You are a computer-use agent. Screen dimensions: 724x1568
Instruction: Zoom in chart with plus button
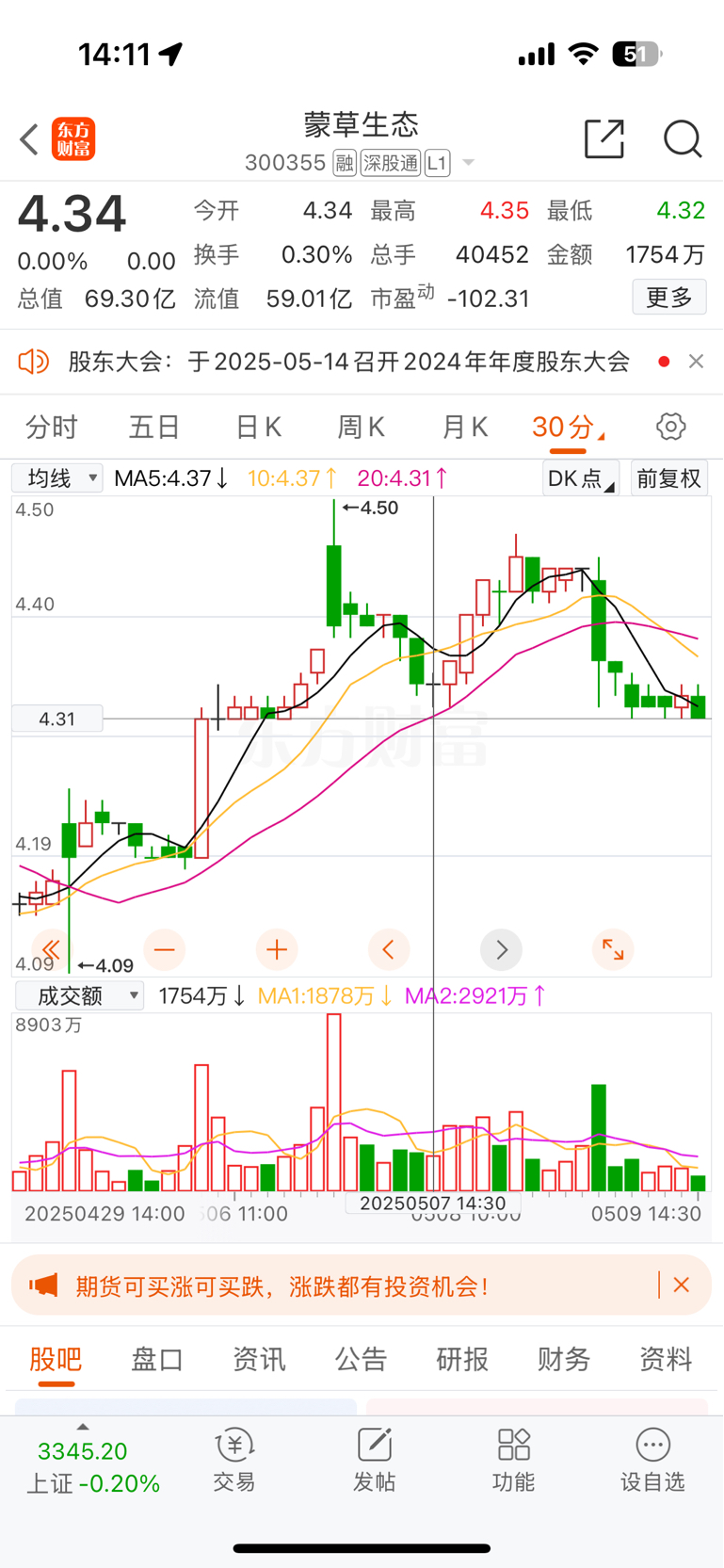pyautogui.click(x=277, y=949)
